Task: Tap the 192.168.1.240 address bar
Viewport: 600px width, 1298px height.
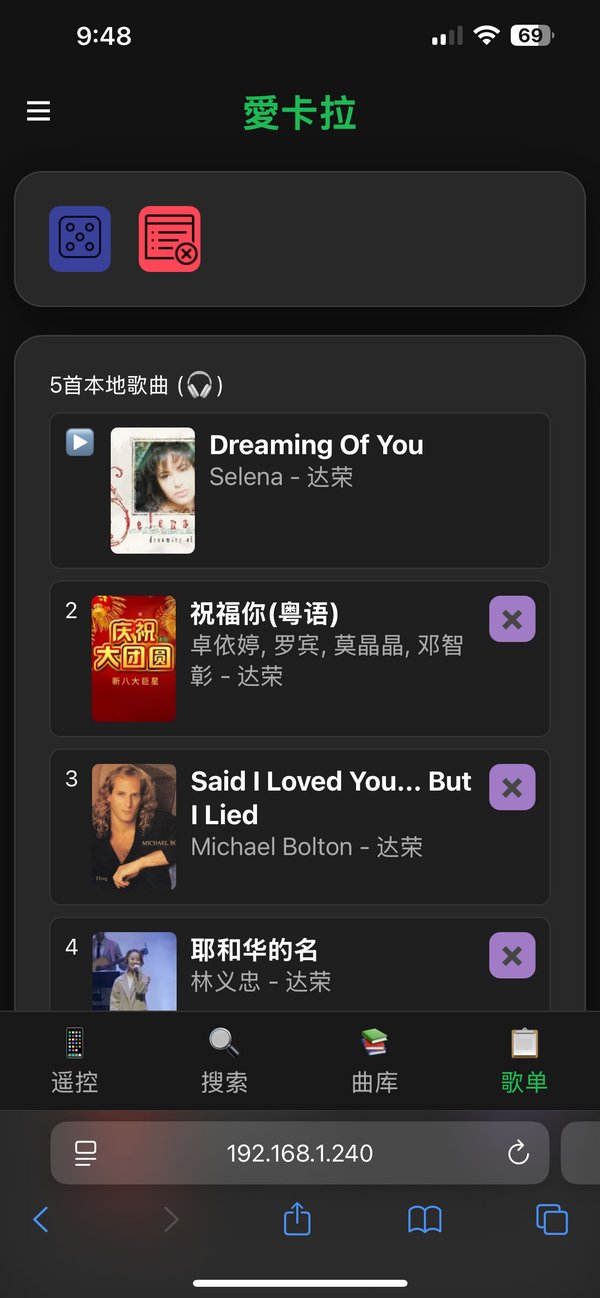Action: click(300, 1153)
